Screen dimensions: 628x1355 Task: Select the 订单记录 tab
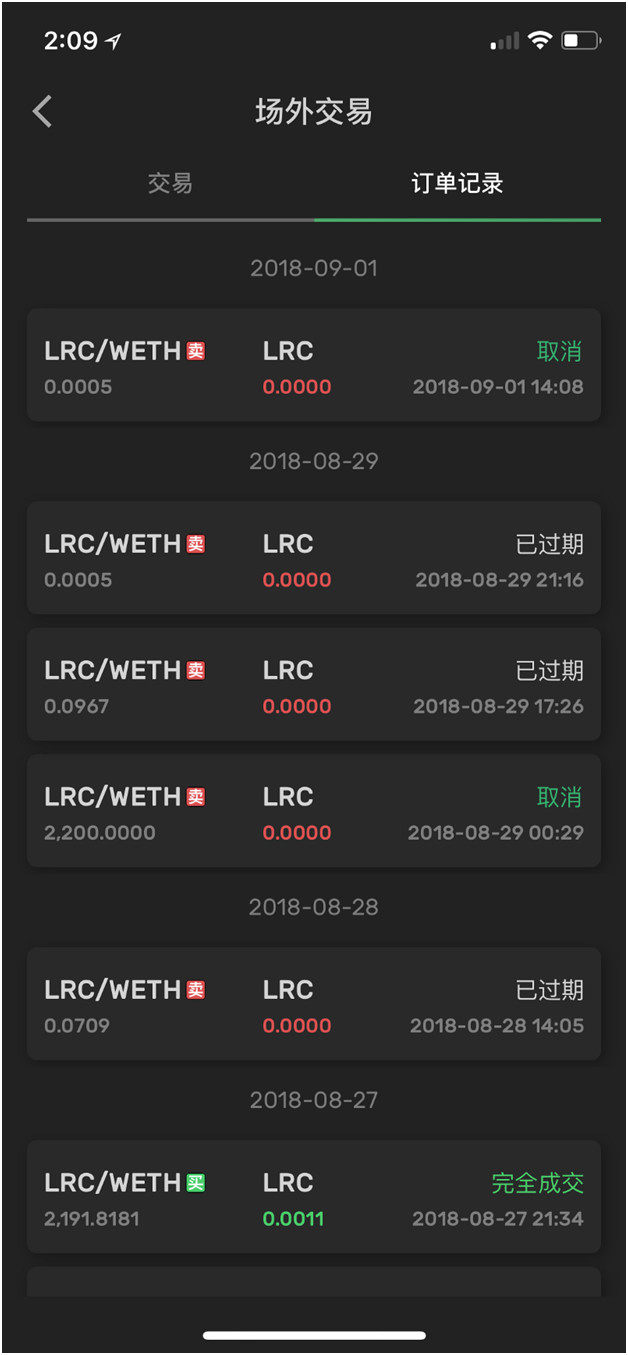[x=457, y=184]
